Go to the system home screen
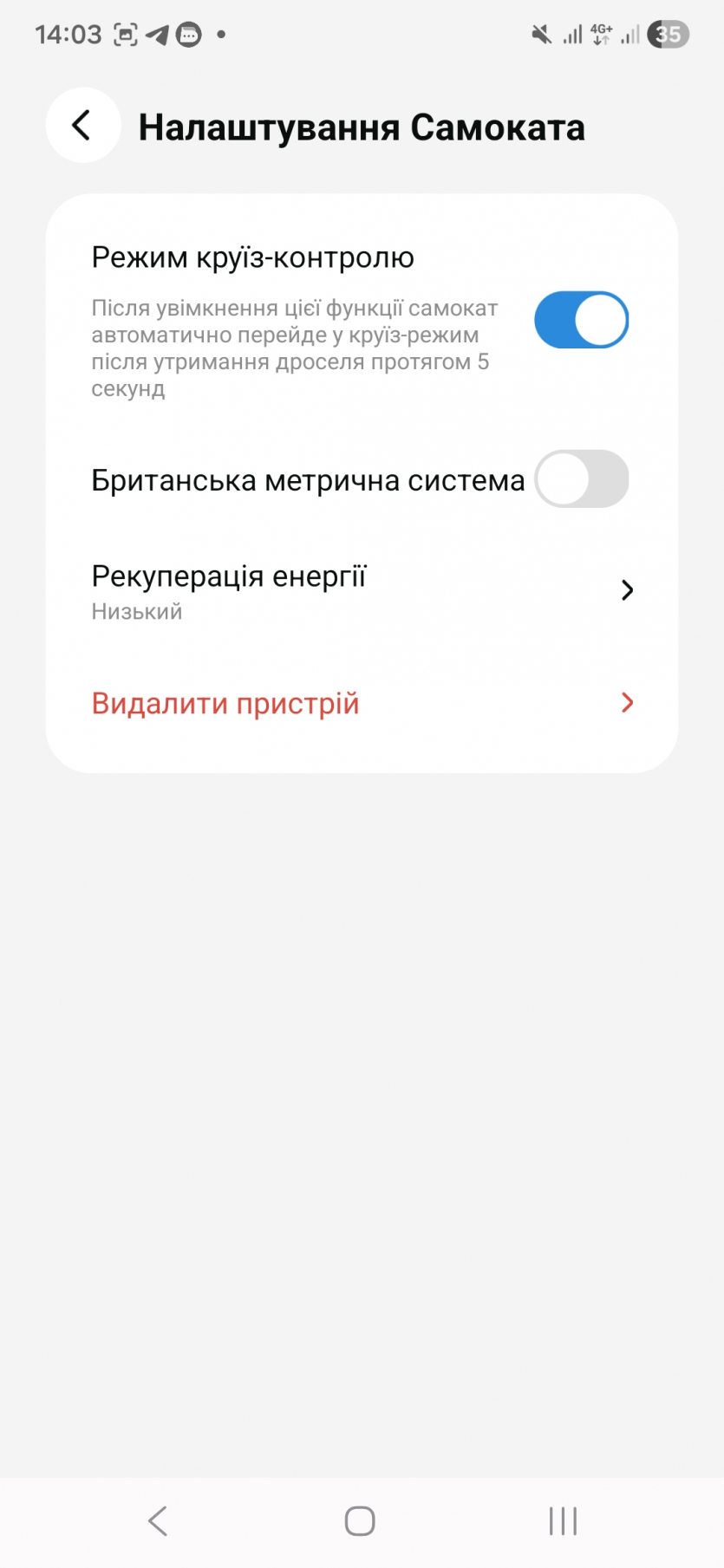 pos(360,1520)
